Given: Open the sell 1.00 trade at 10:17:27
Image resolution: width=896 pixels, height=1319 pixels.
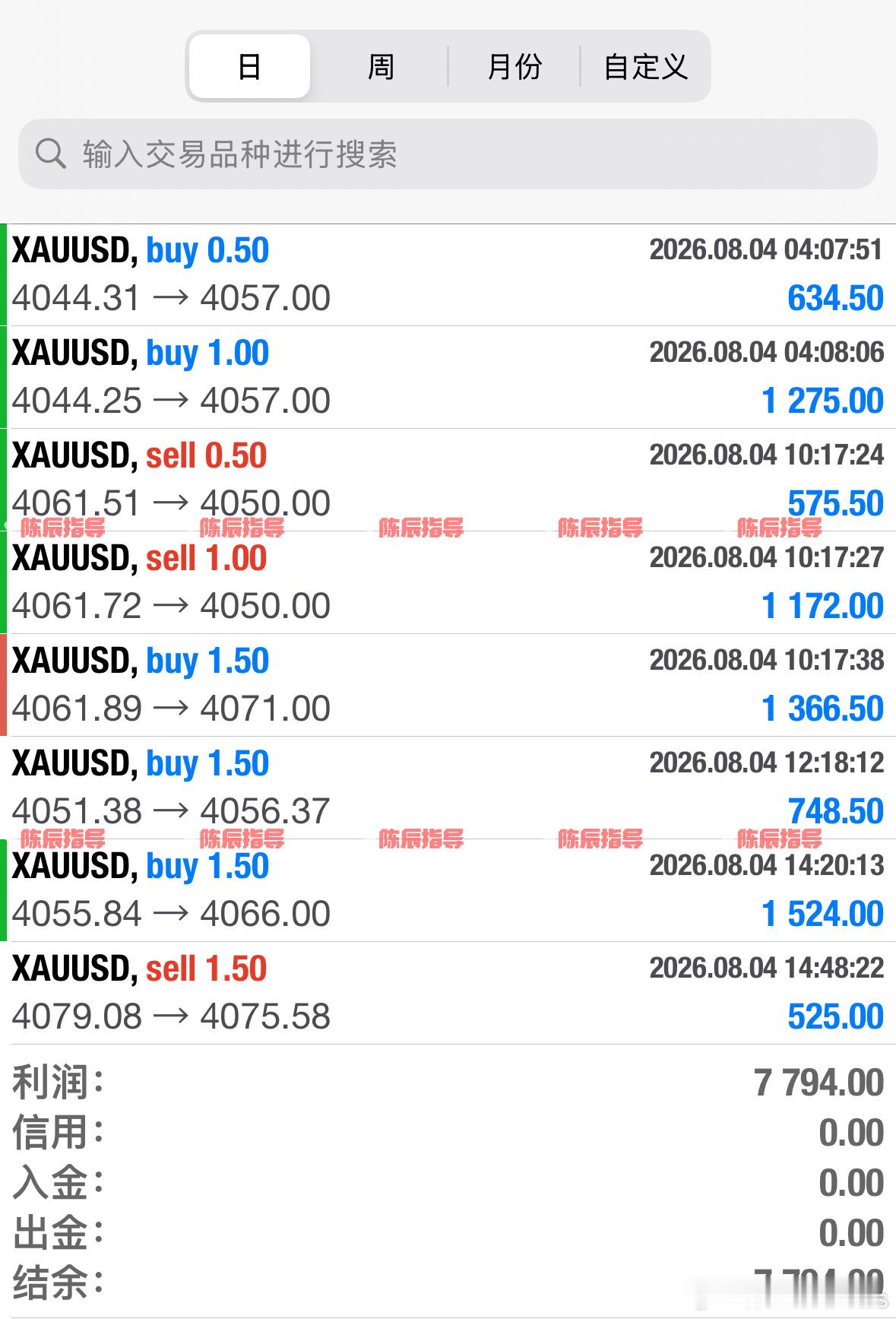Looking at the screenshot, I should coord(448,582).
